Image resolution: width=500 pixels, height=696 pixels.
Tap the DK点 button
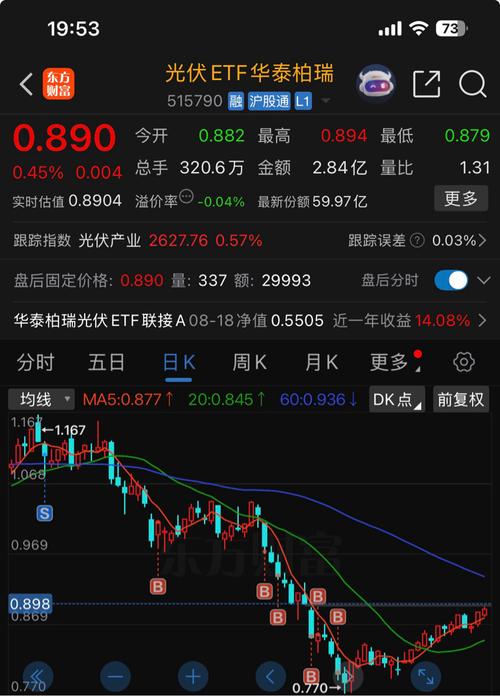coord(397,399)
